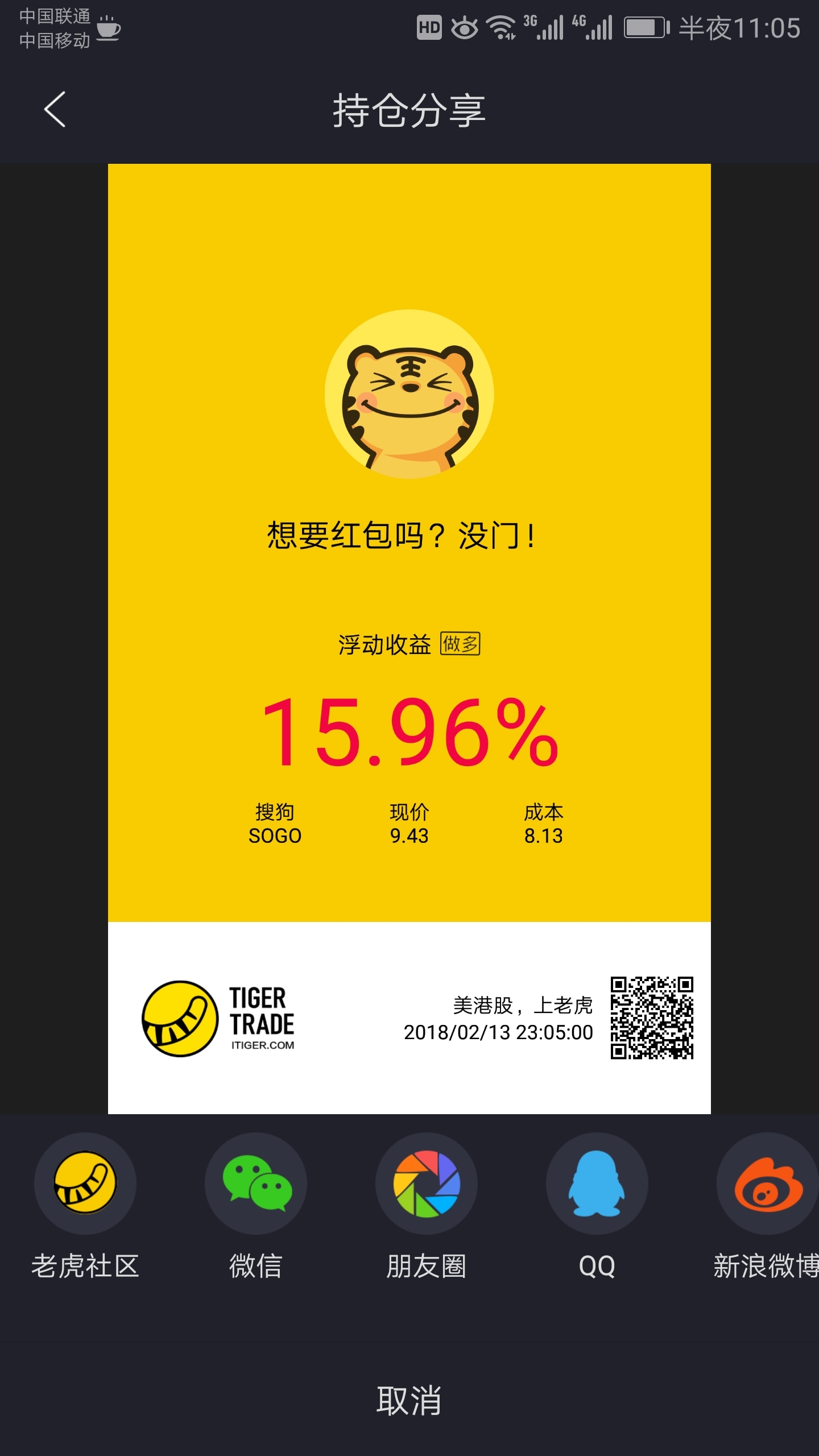
Task: Post to 朋友圈
Action: pos(427,1184)
